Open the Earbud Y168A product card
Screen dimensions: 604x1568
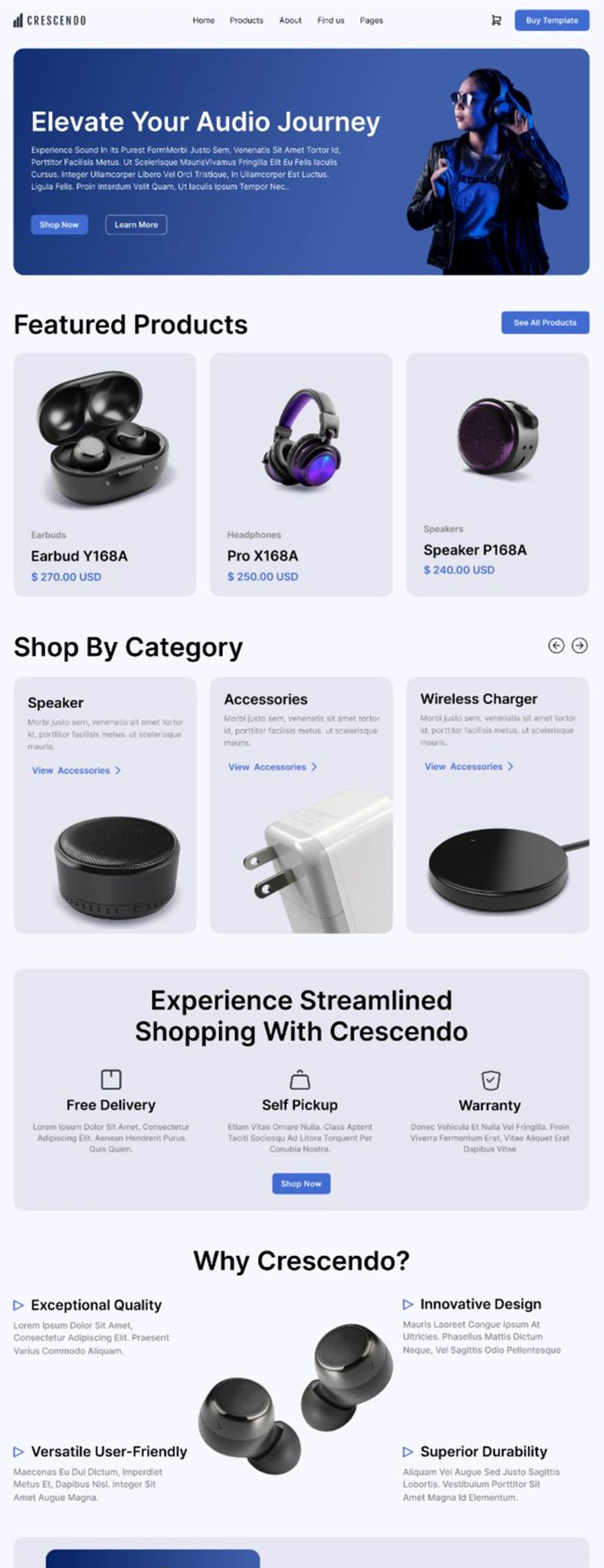click(x=105, y=474)
